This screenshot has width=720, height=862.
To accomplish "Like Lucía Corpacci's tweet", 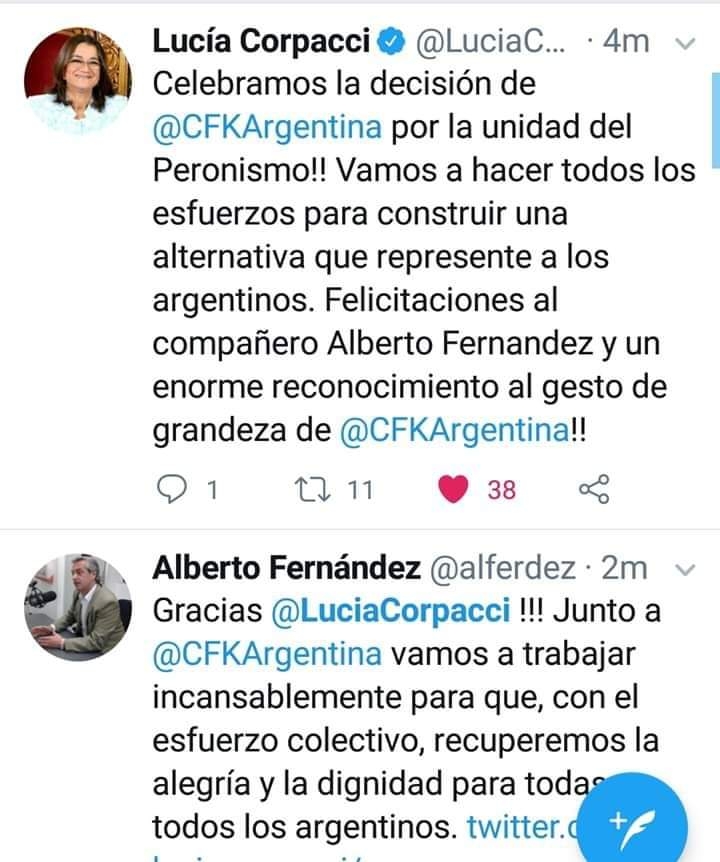I will point(455,489).
